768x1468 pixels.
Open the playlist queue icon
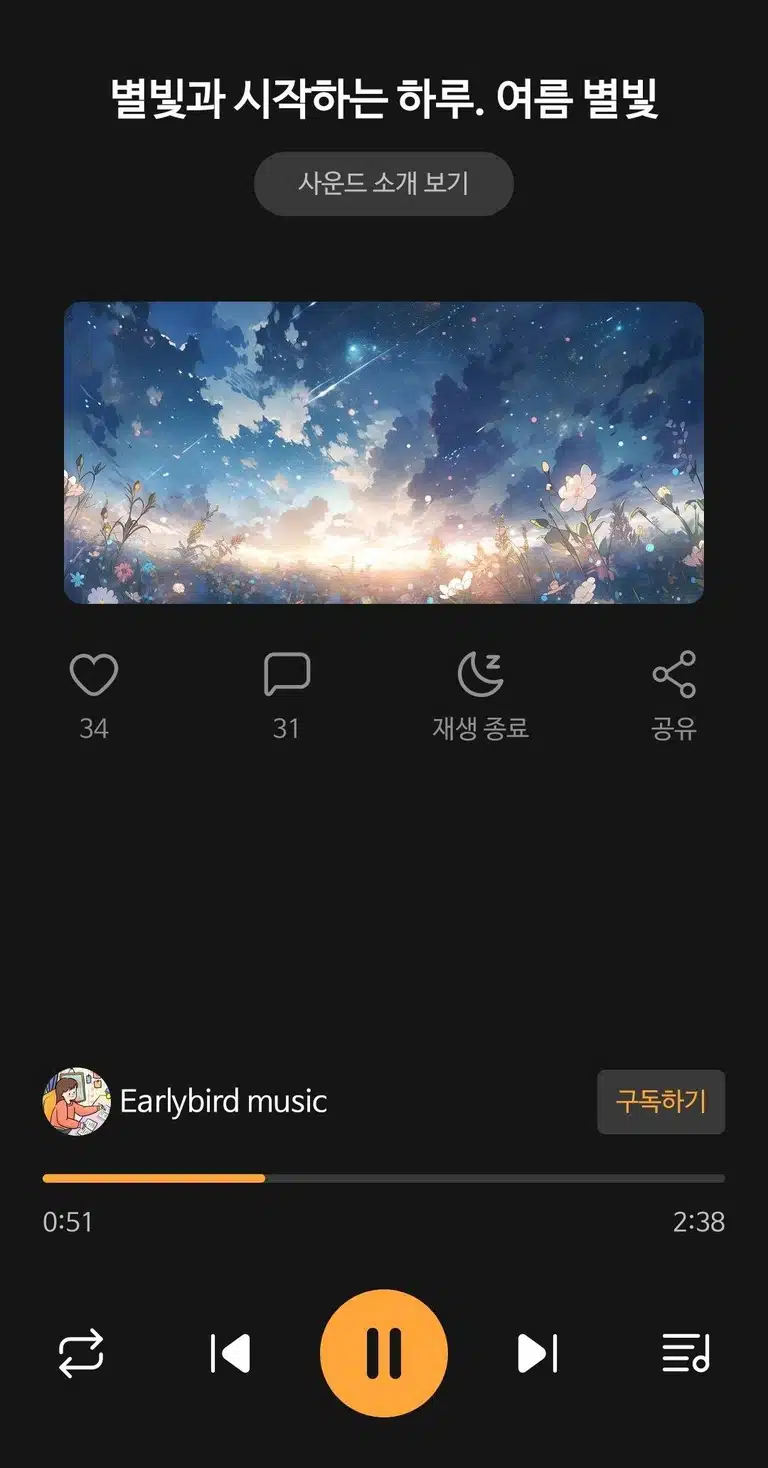(686, 1354)
